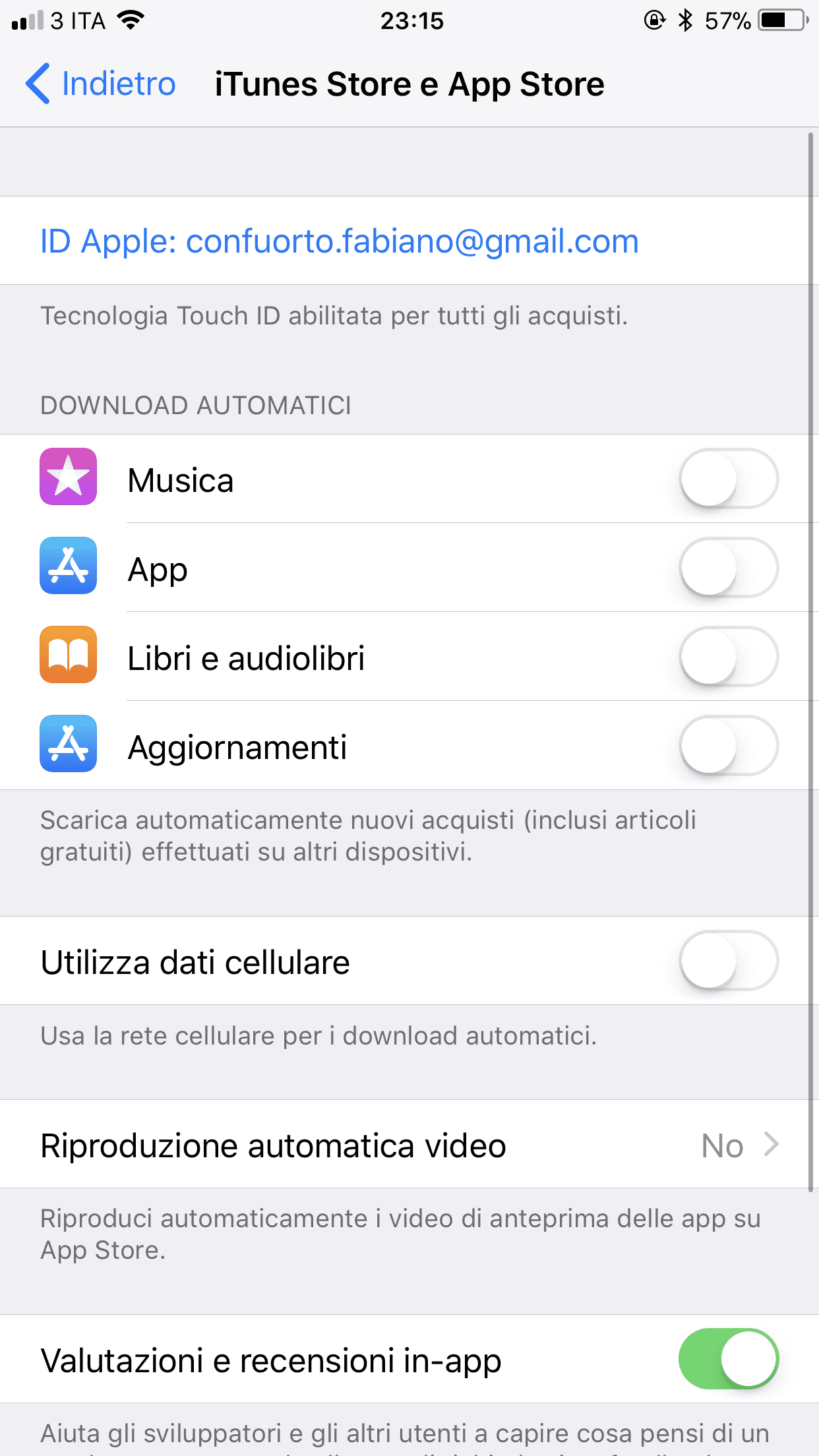Open the ID Apple account link

coord(339,241)
